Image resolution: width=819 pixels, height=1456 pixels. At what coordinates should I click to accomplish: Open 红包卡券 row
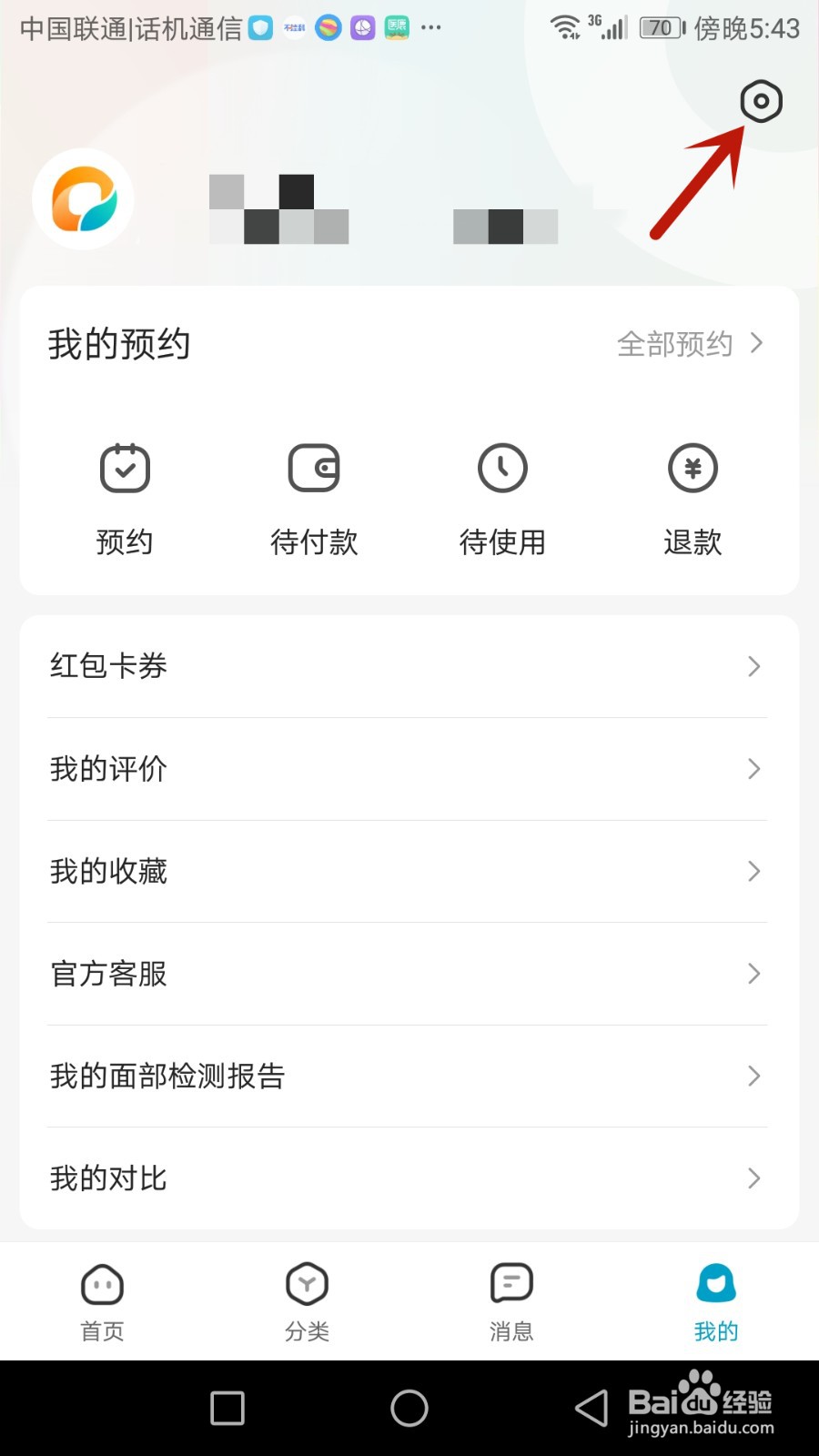408,666
